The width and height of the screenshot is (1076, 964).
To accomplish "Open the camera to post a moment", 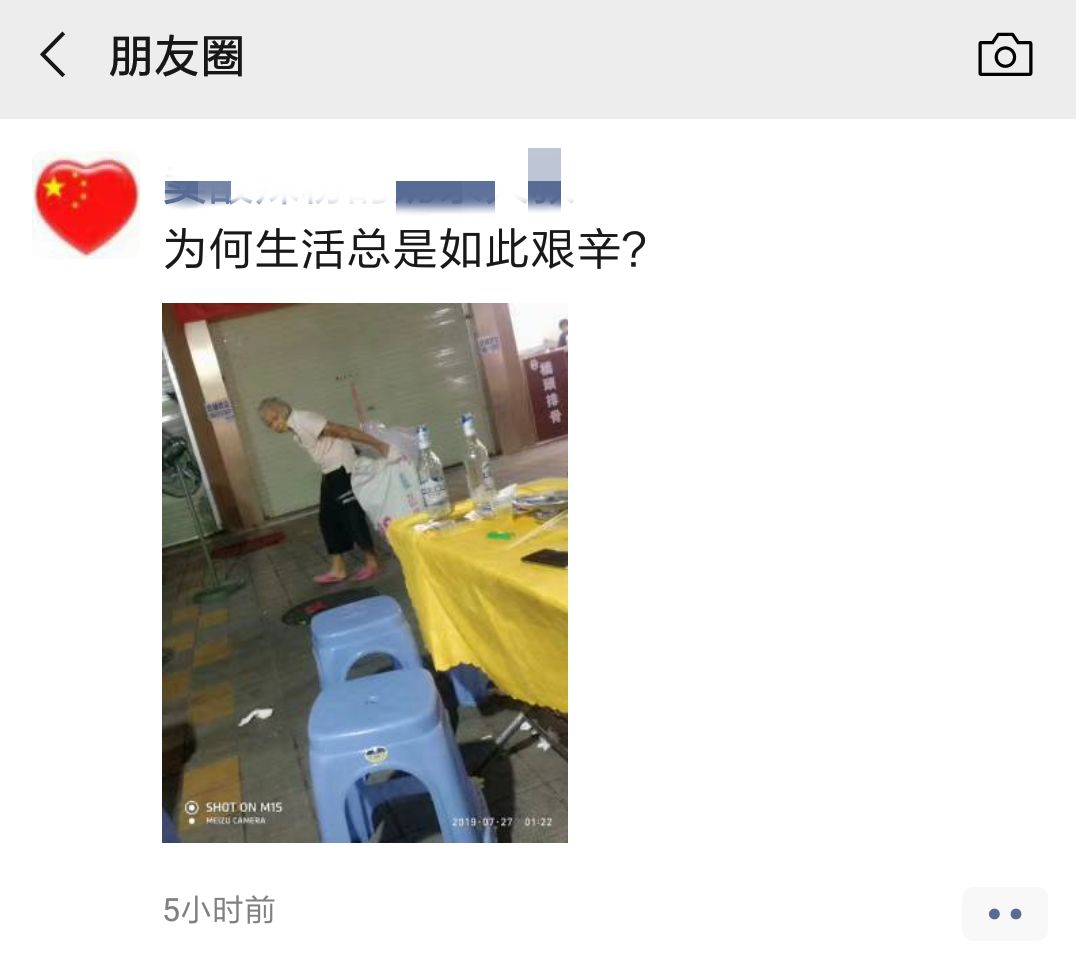I will [1004, 56].
